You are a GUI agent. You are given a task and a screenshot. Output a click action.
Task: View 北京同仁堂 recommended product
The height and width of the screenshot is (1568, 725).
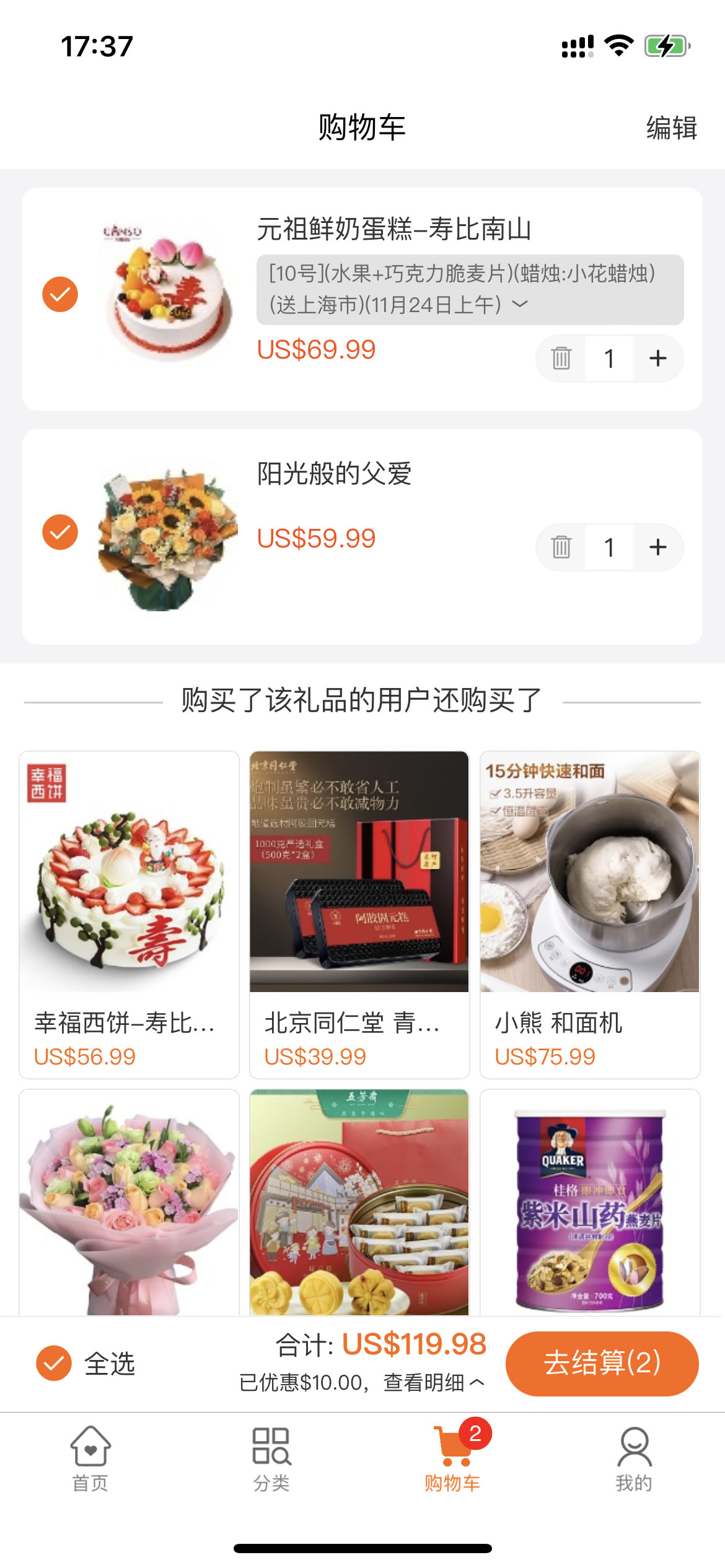click(x=359, y=914)
